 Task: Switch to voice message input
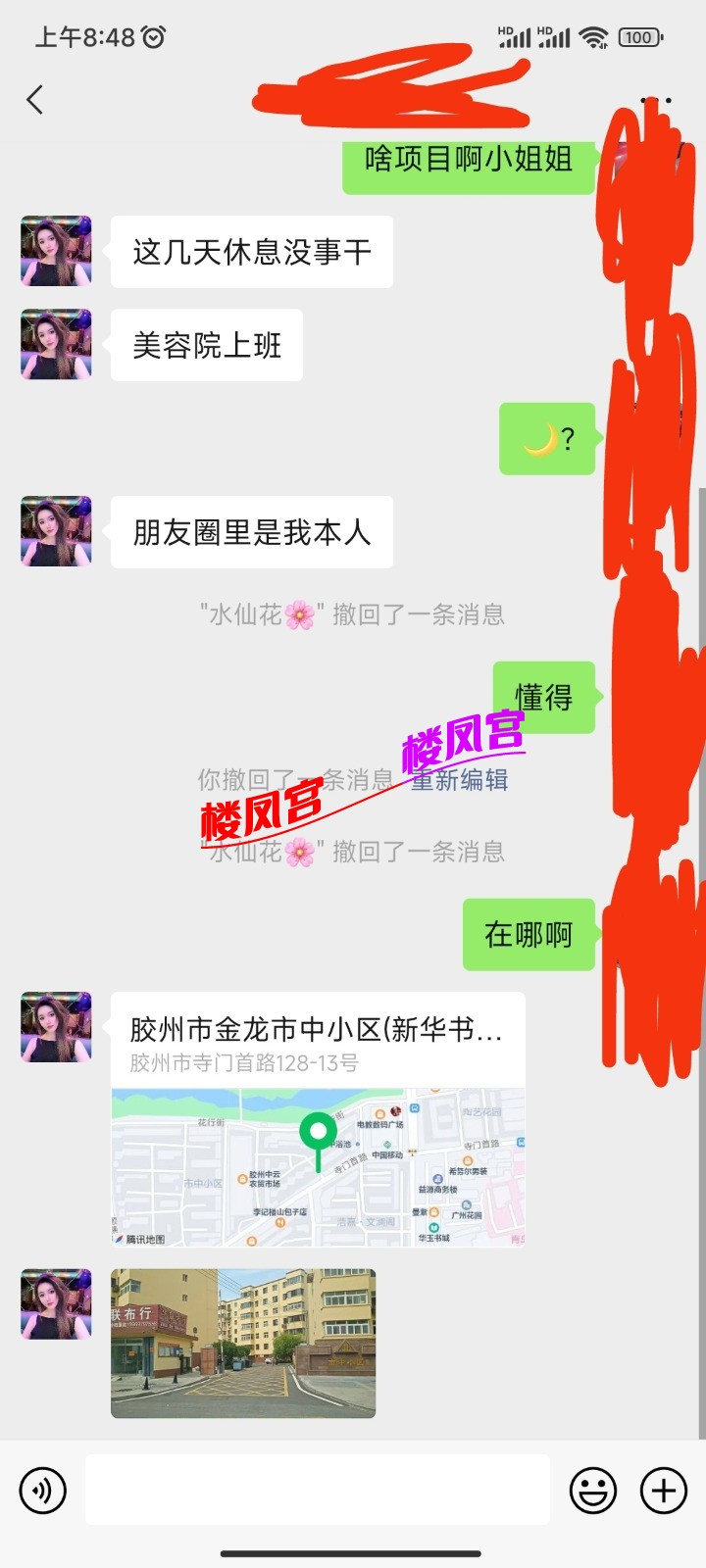(43, 1491)
